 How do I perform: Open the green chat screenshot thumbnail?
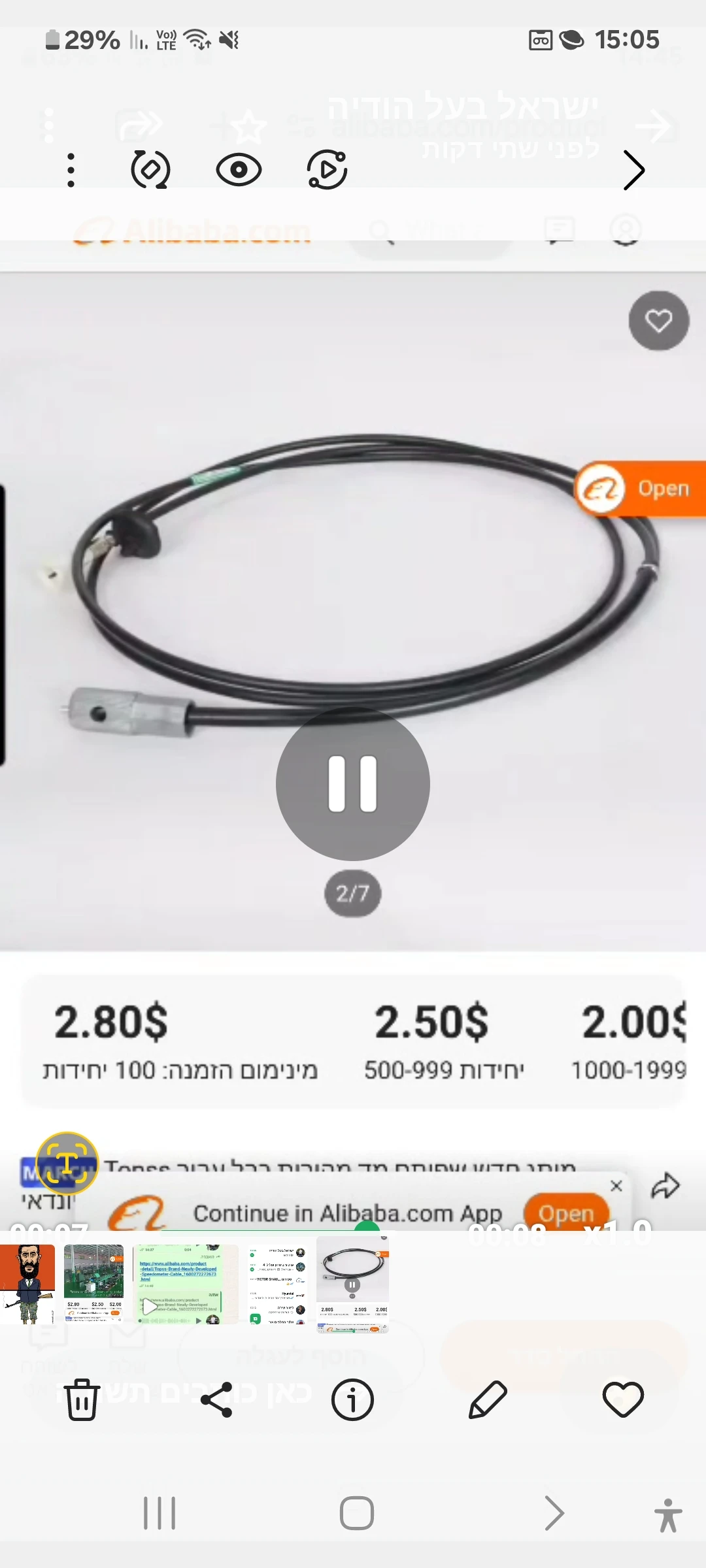(x=186, y=1284)
